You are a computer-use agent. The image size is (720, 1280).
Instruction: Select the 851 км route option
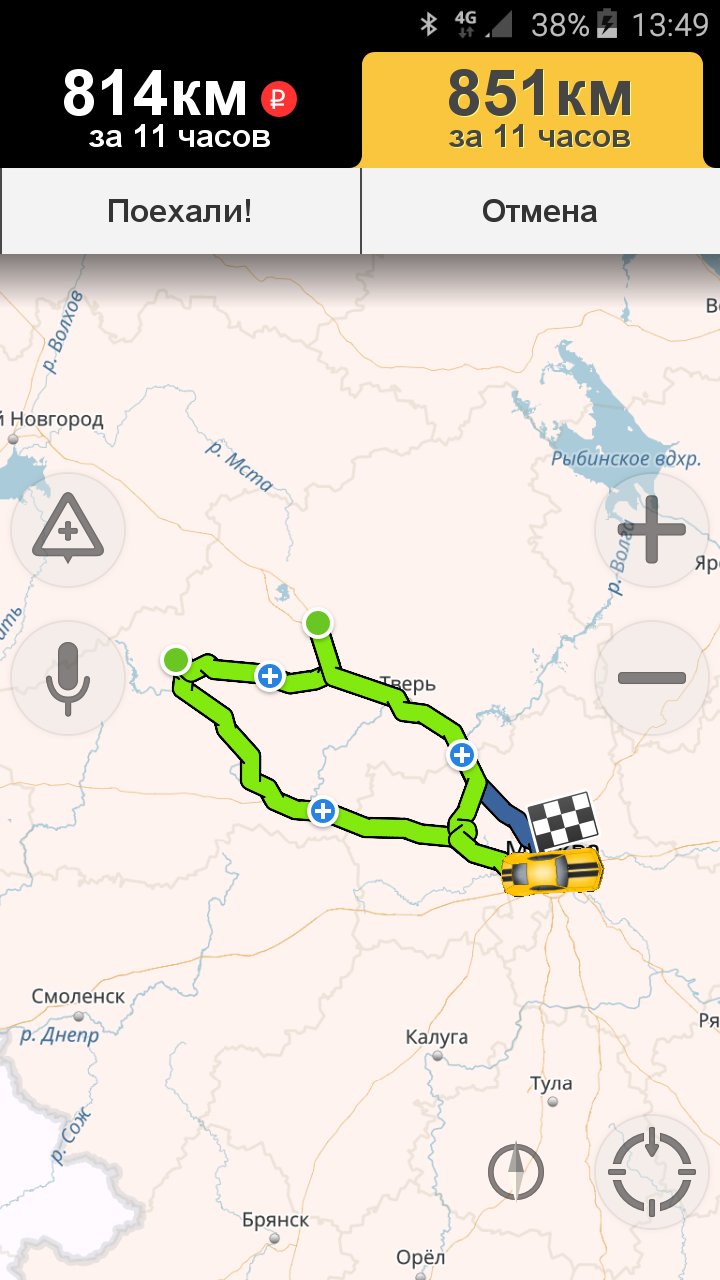click(540, 110)
